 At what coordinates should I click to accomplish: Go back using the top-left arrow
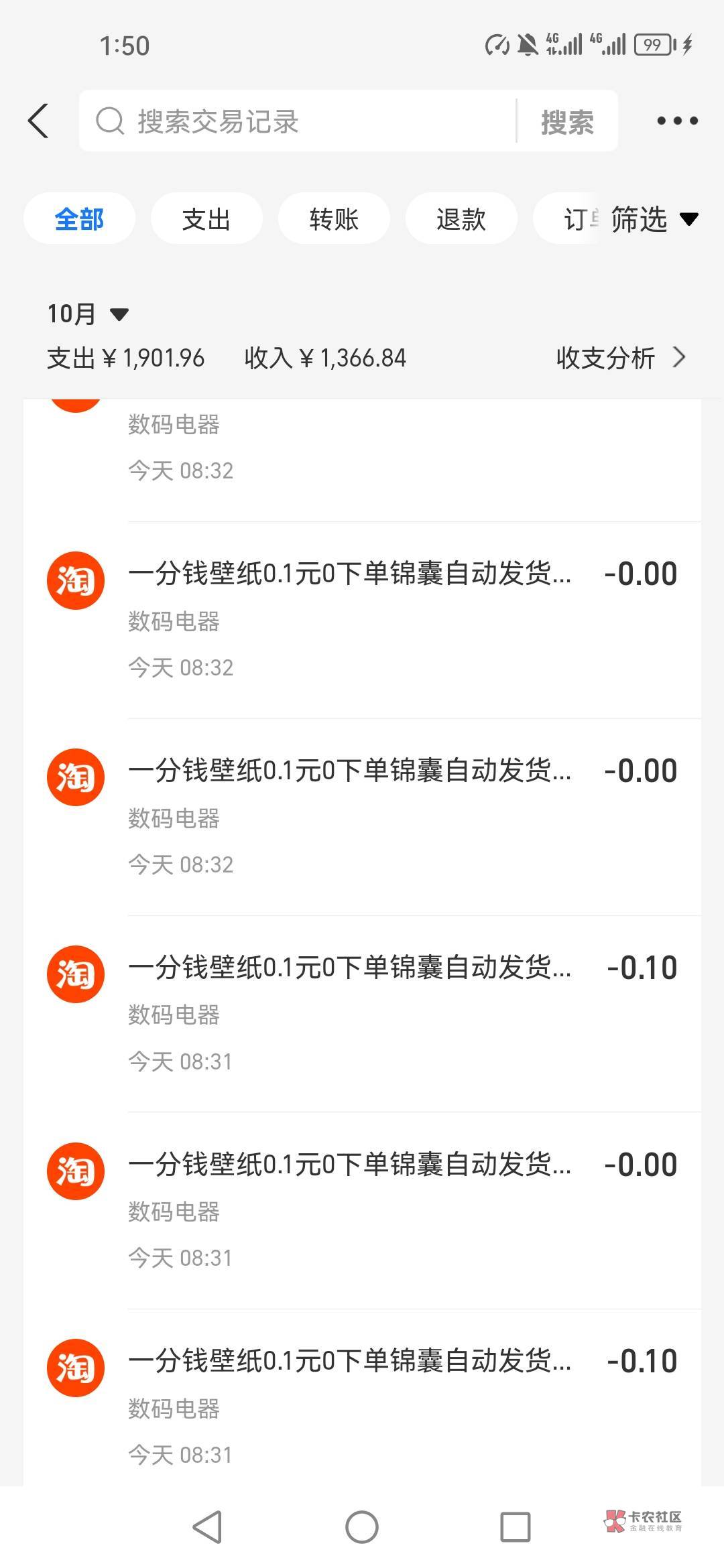pyautogui.click(x=38, y=121)
